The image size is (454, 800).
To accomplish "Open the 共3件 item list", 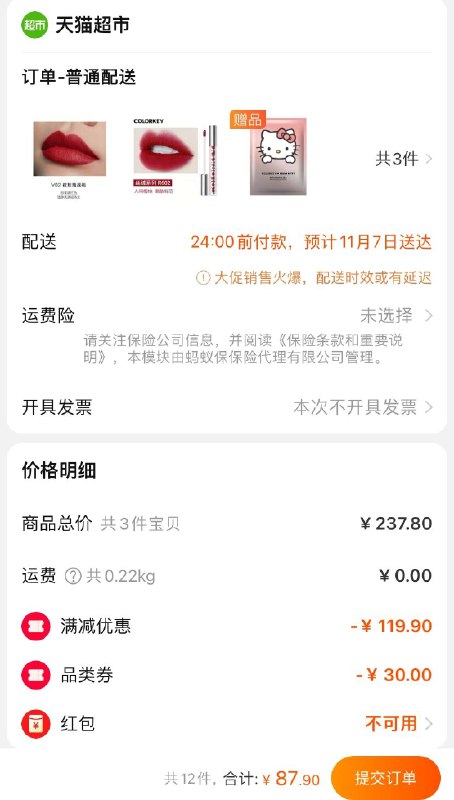I will (403, 159).
